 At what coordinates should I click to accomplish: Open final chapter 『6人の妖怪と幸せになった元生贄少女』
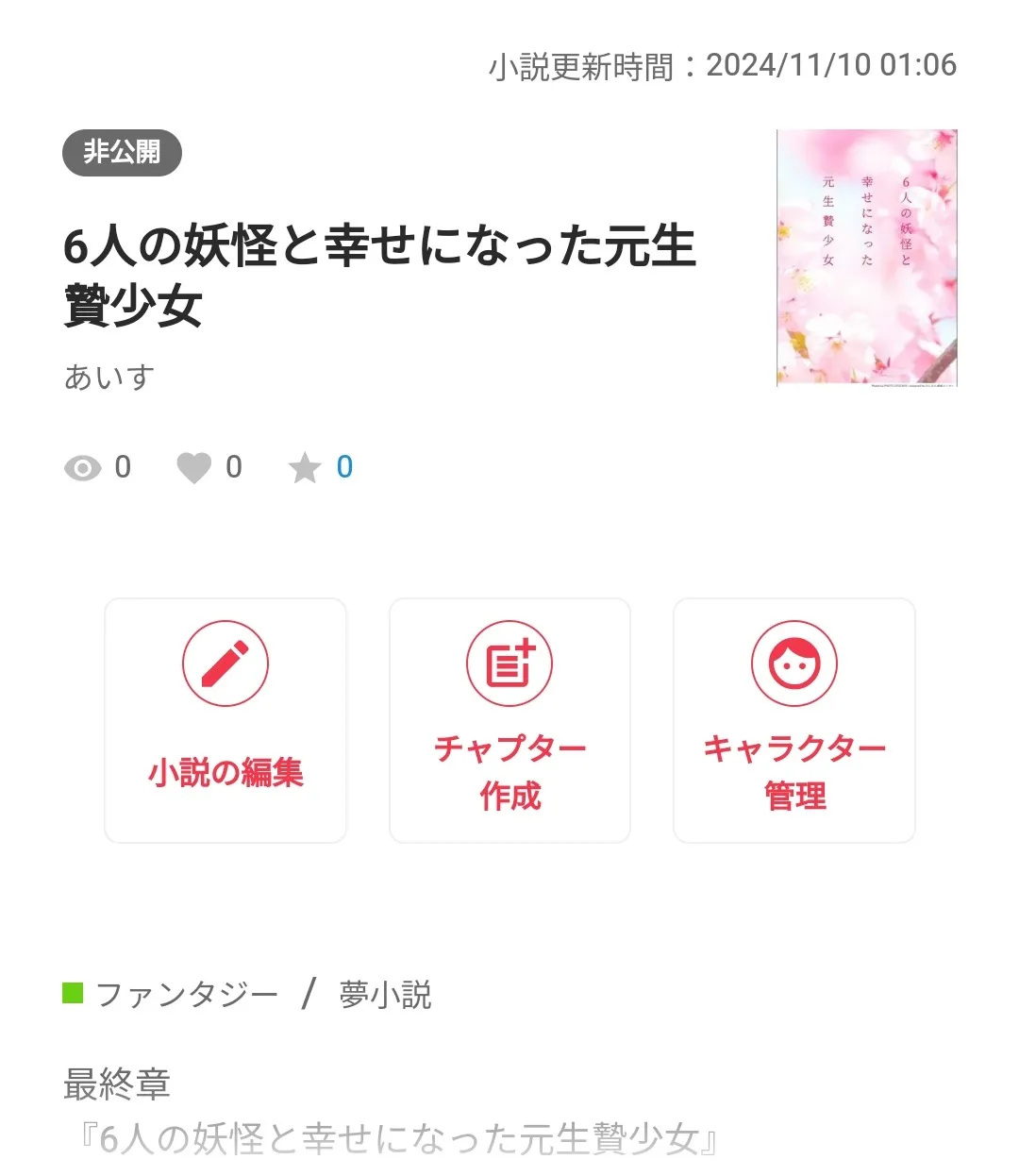tap(396, 1139)
